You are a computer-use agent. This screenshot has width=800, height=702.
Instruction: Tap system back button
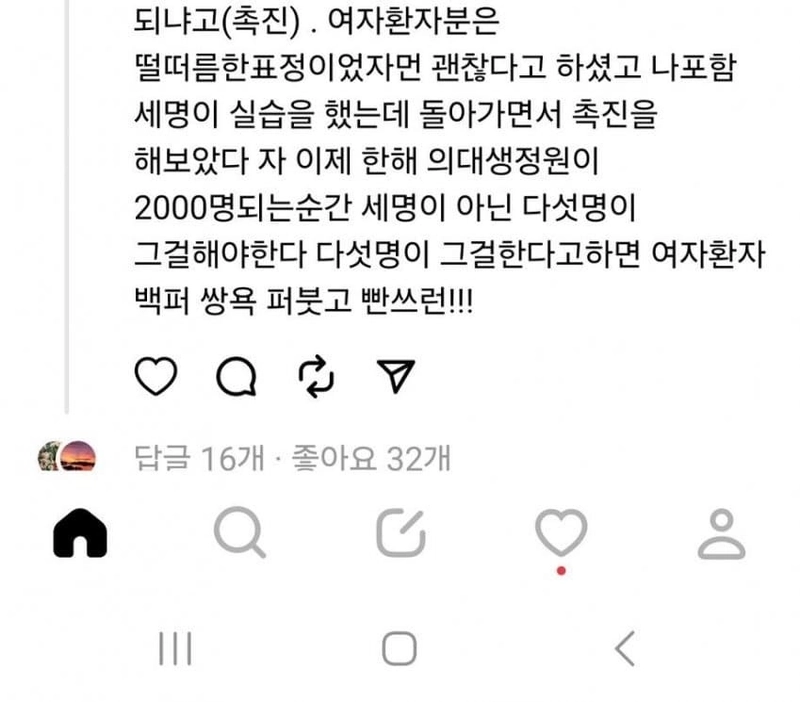click(625, 650)
